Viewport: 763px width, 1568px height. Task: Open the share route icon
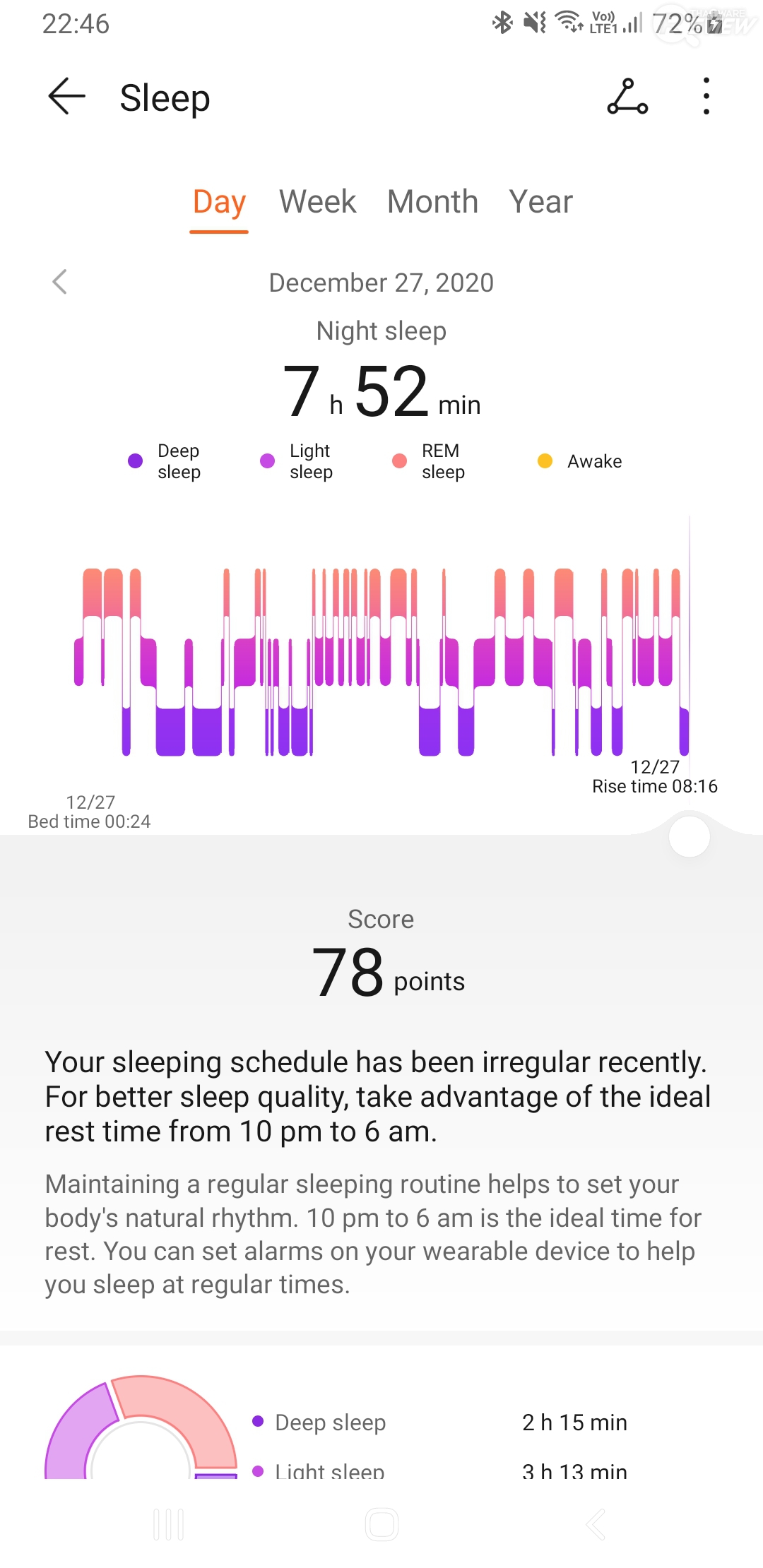(x=627, y=97)
